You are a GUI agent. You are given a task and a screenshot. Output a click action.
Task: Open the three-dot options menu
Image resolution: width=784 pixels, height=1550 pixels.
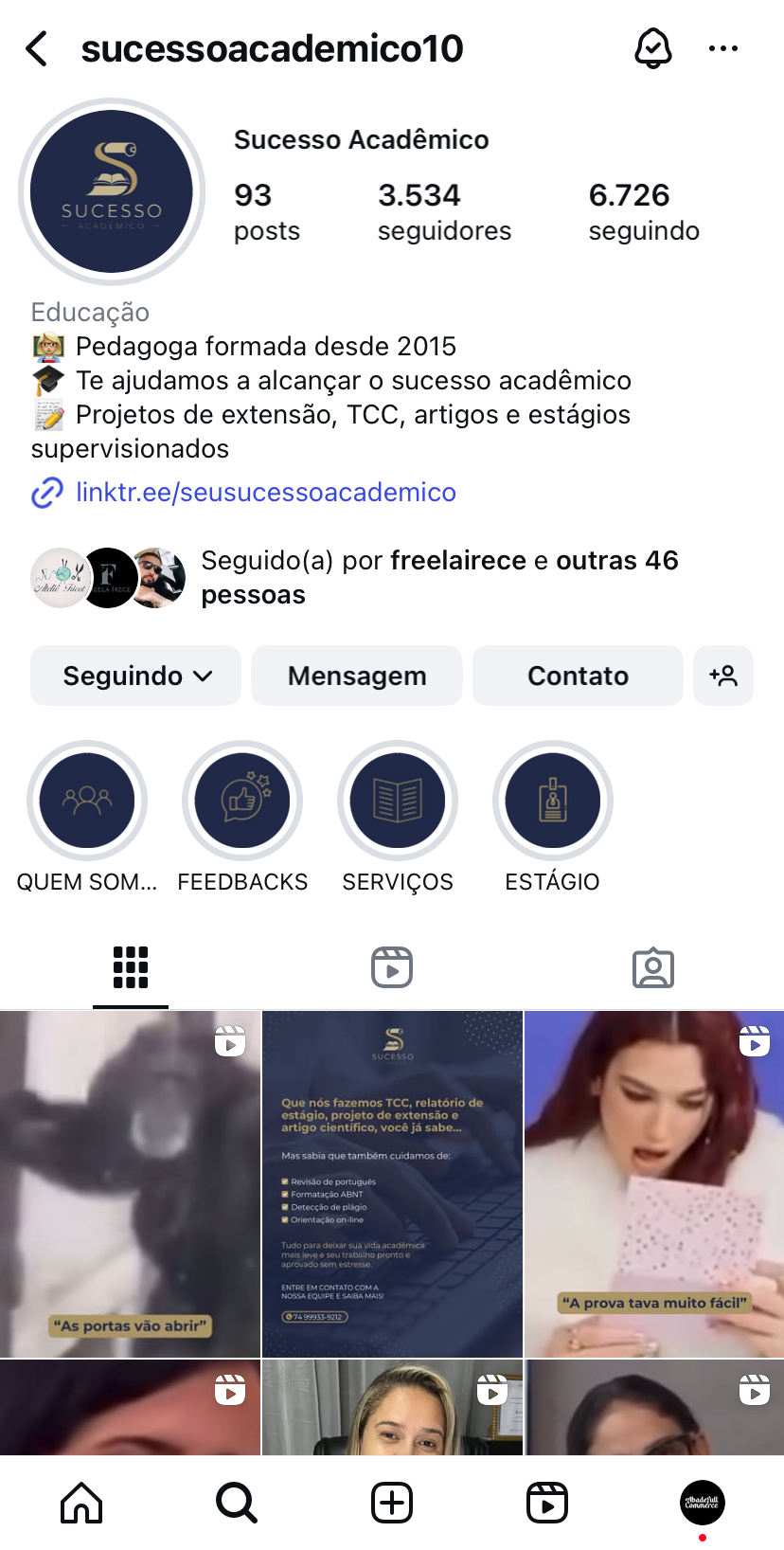point(723,48)
